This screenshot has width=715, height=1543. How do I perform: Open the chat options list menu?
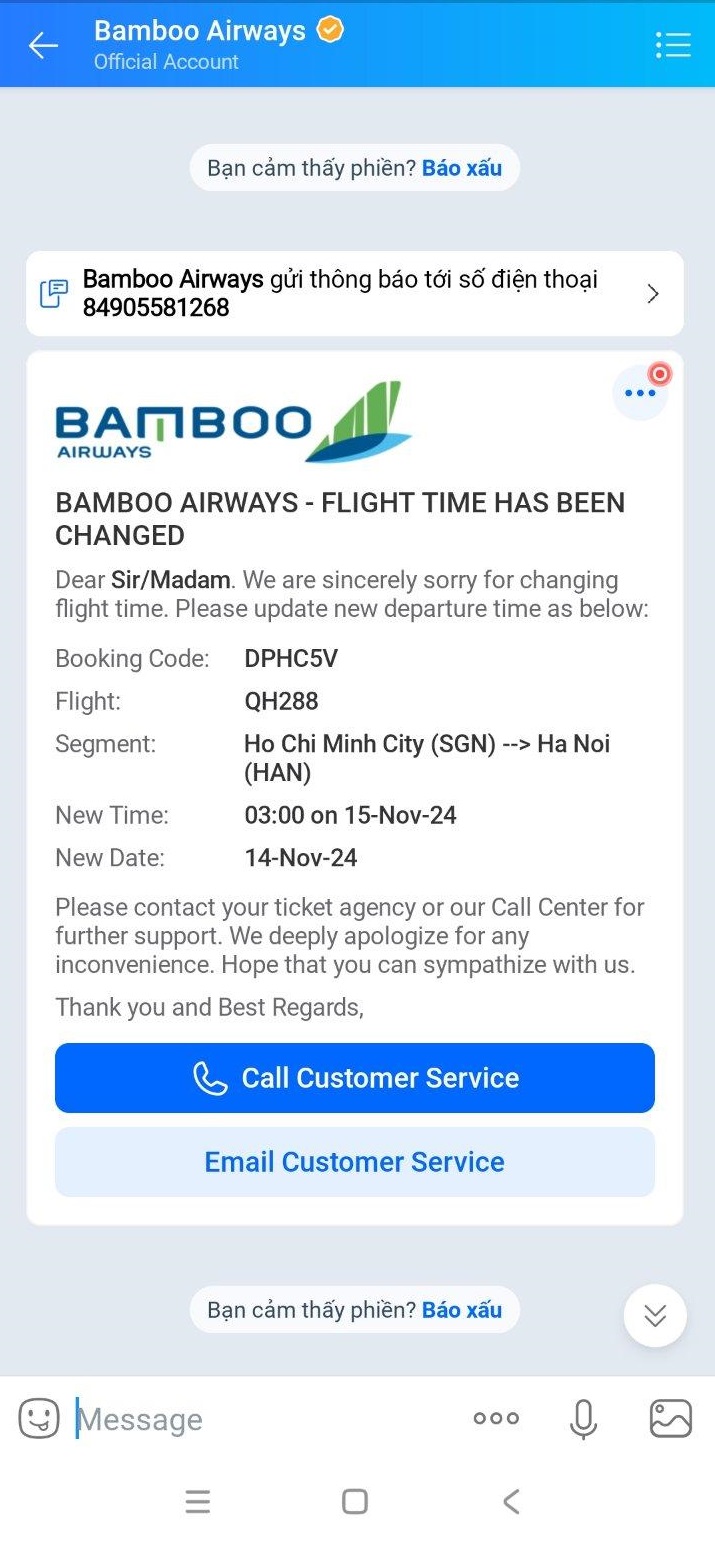(x=672, y=45)
